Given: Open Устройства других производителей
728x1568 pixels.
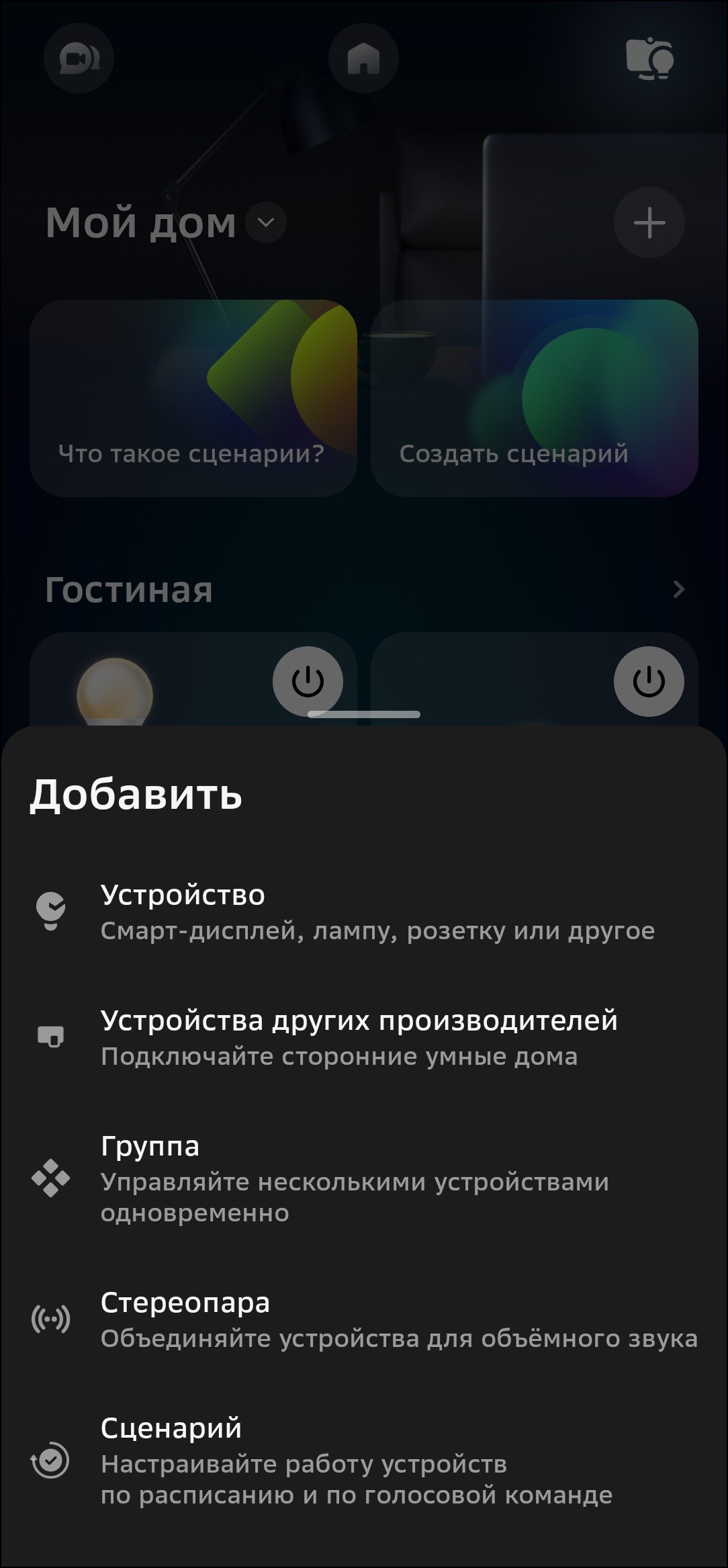Looking at the screenshot, I should click(x=363, y=1037).
